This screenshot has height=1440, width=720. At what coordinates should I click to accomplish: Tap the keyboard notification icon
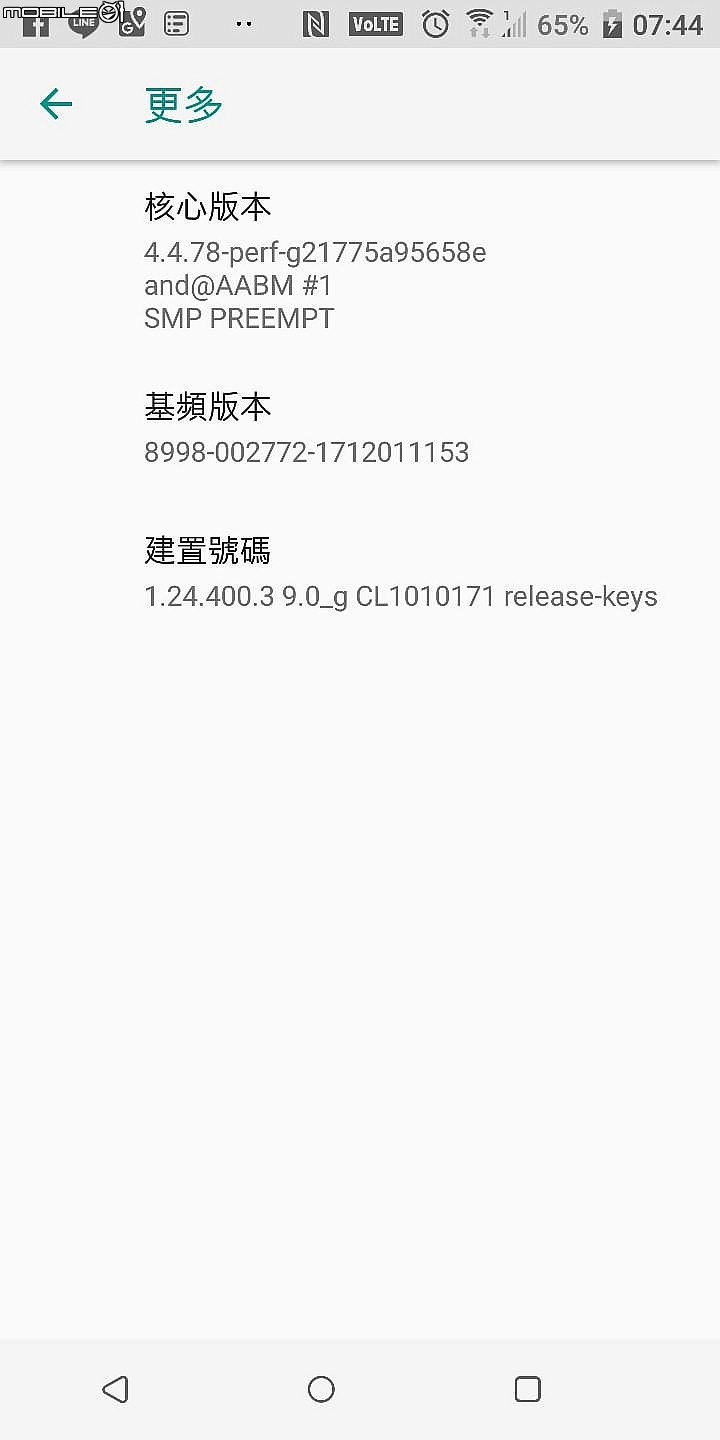point(174,25)
